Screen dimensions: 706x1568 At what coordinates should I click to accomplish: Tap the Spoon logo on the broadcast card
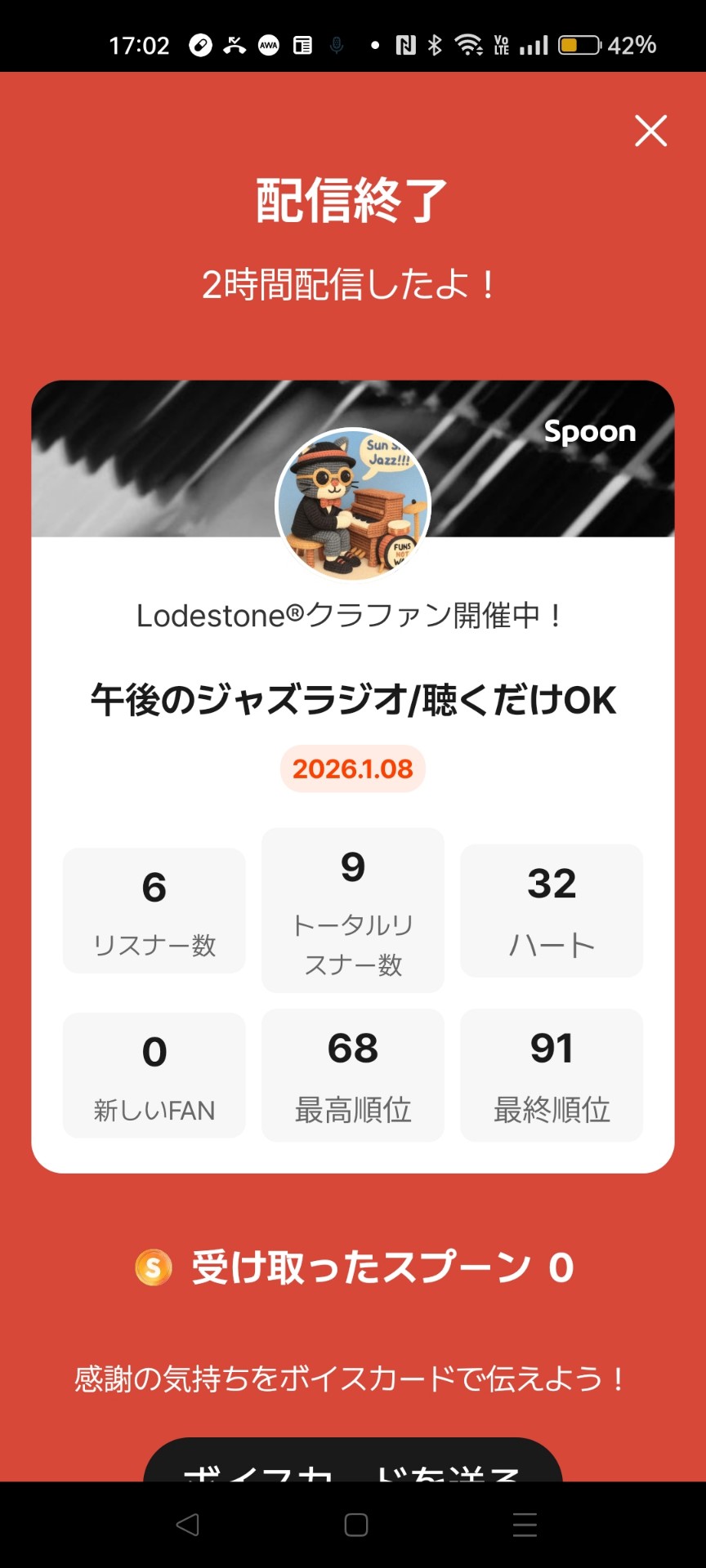coord(591,433)
